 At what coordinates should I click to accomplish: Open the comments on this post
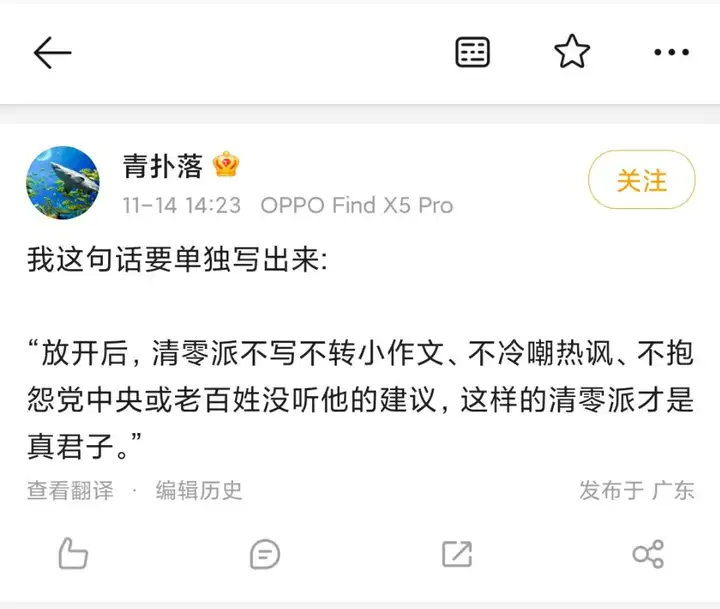[x=264, y=553]
